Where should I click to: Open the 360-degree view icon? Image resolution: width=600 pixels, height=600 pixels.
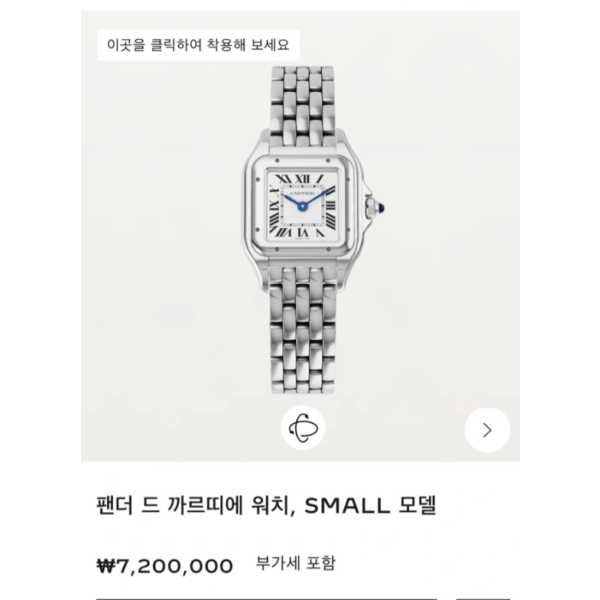pos(300,429)
